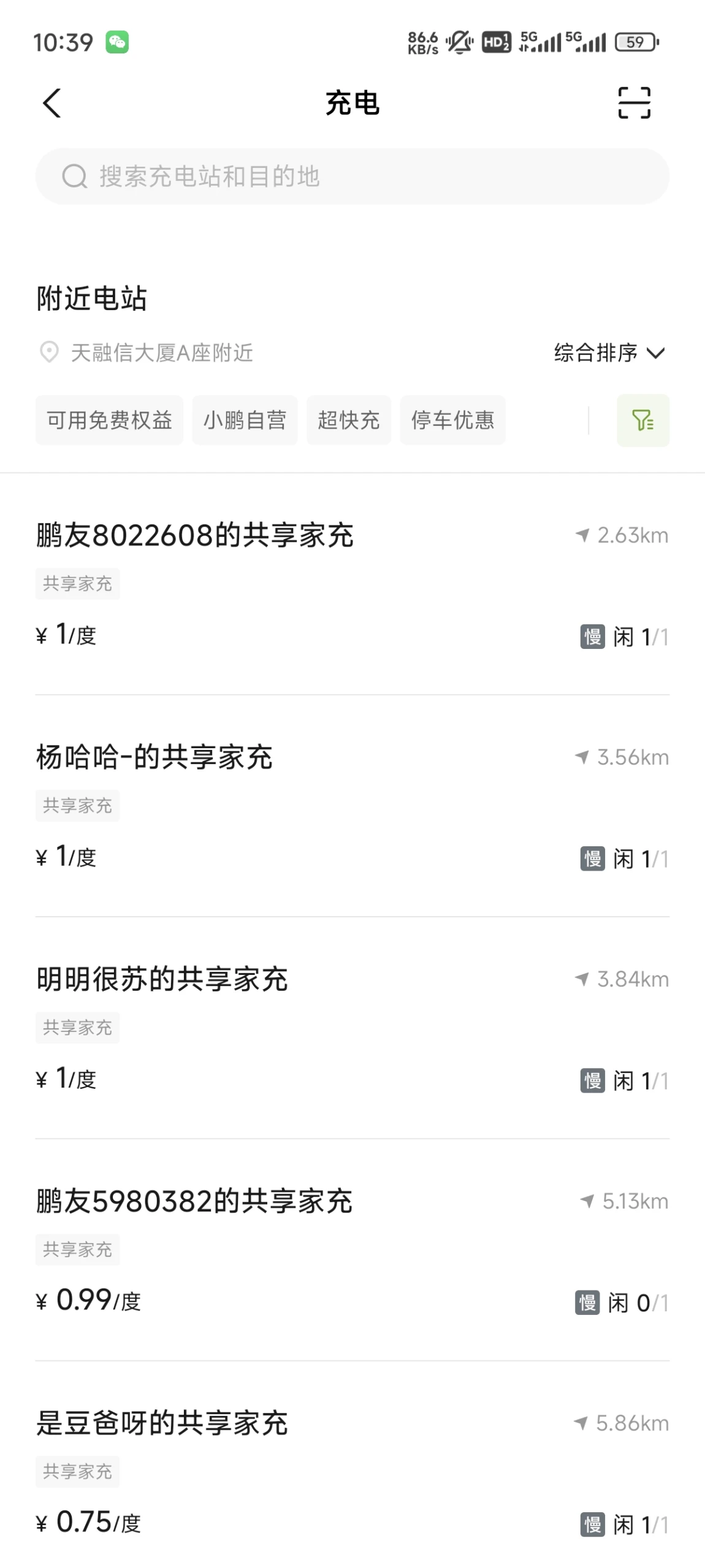Open 鹏友8022608的共享家充 station
705x1568 pixels.
click(x=352, y=585)
